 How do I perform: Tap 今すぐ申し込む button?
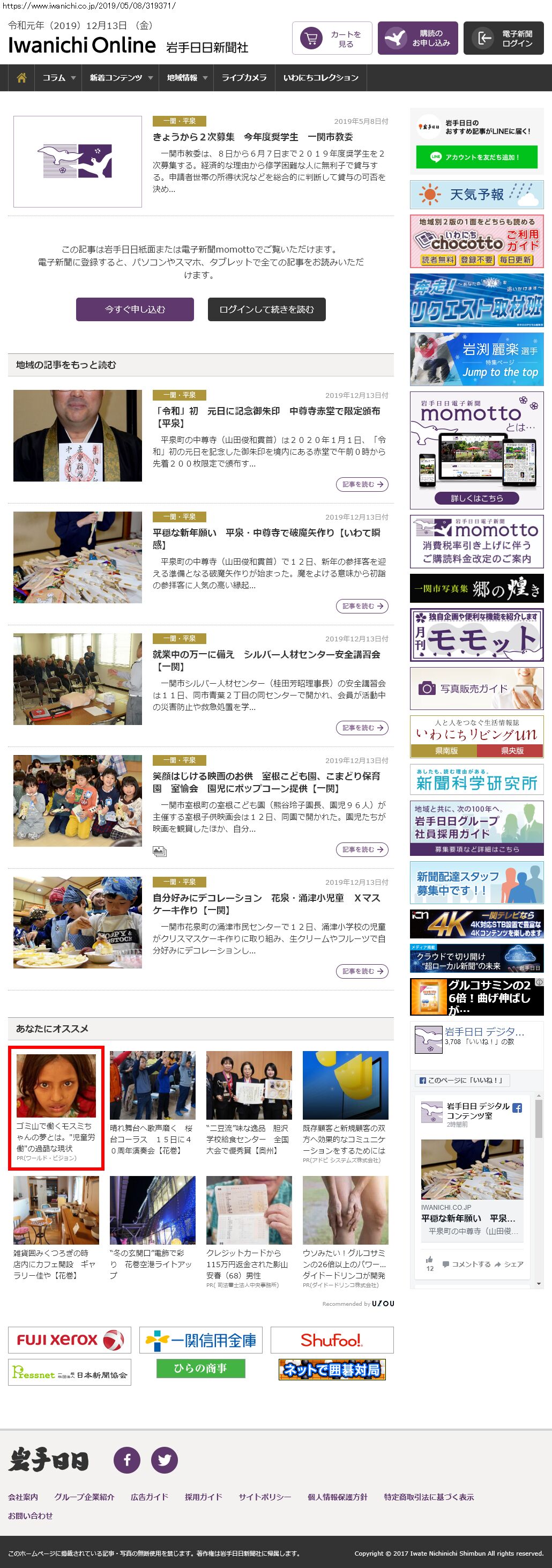click(135, 309)
